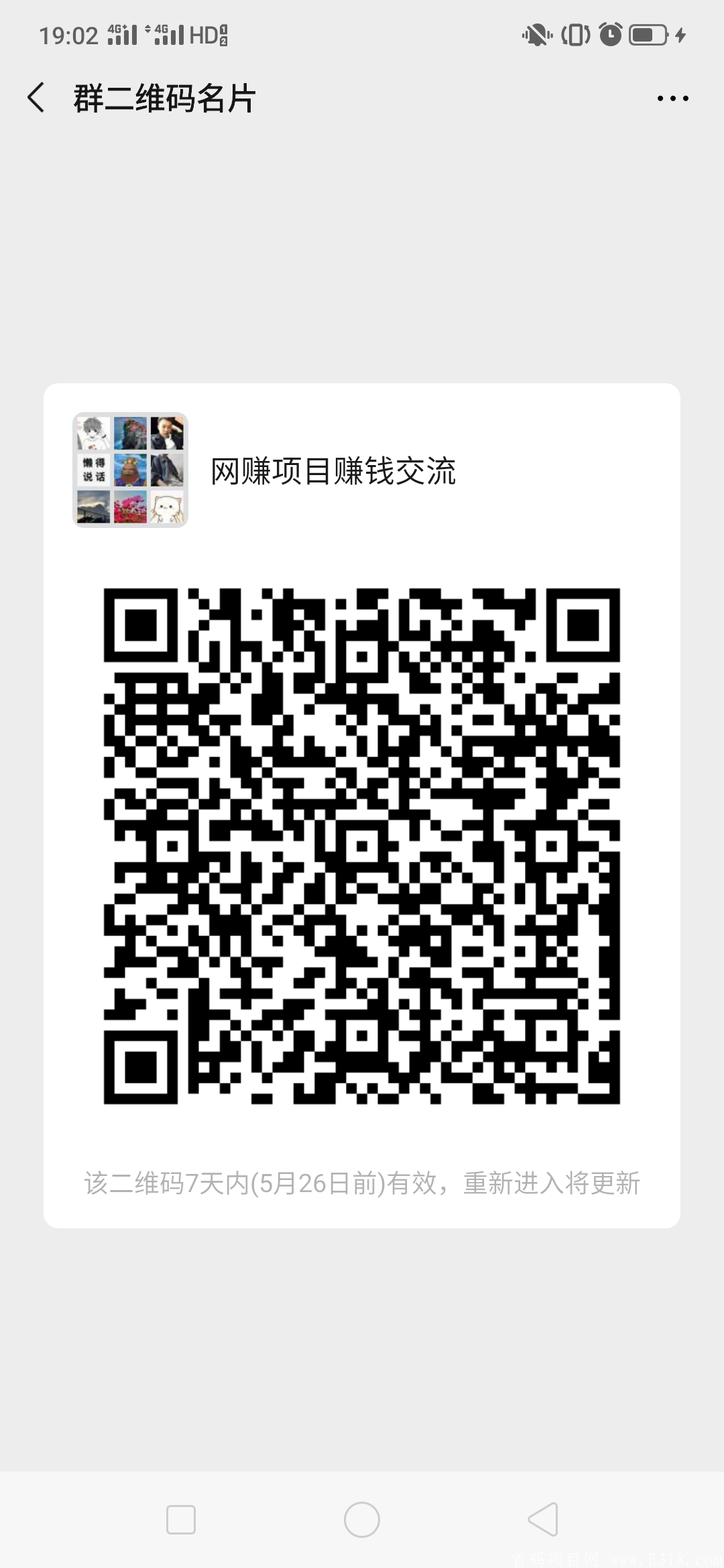Open the more options three-dot menu
724x1568 pixels.
[x=672, y=98]
